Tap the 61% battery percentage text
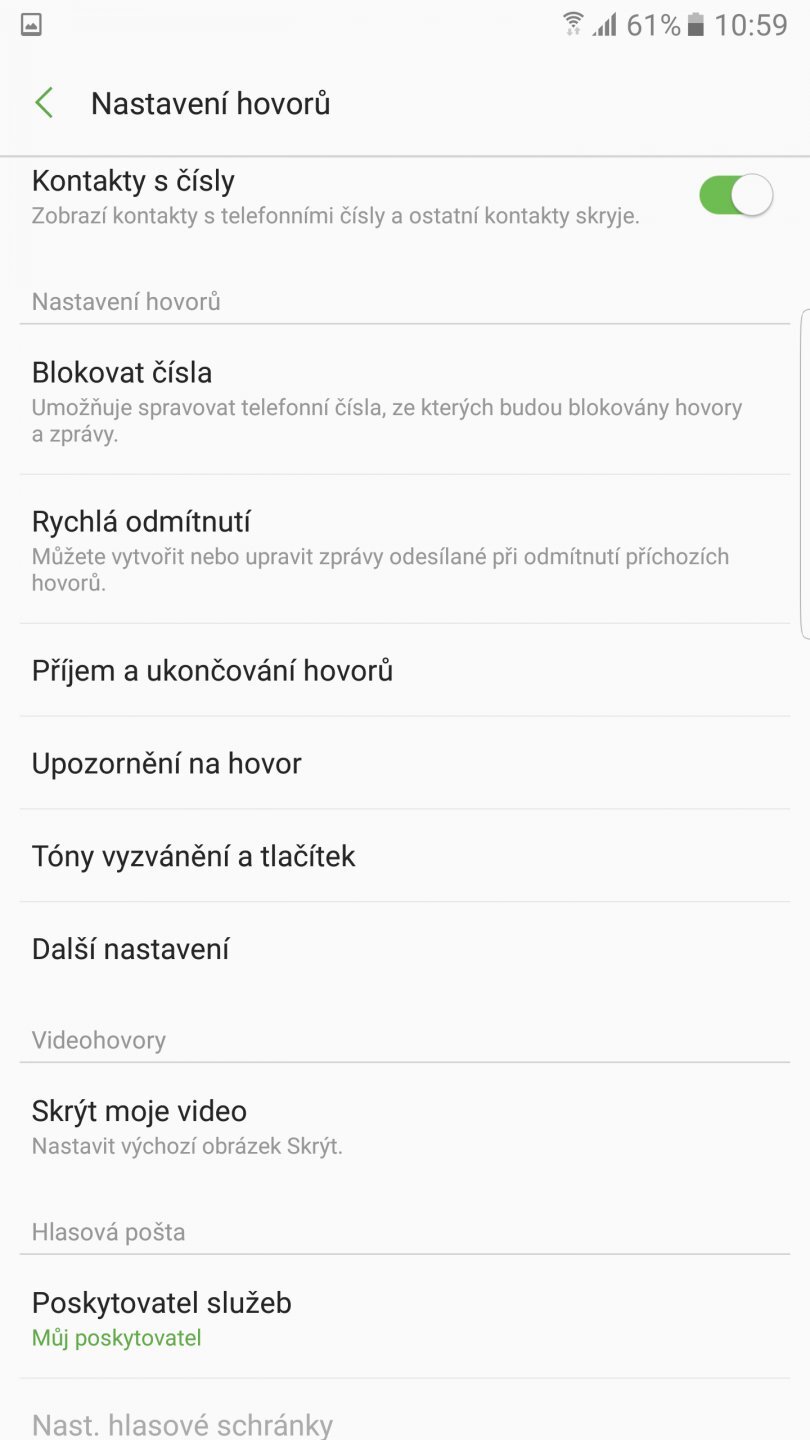Screen dimensions: 810x1440 click(652, 24)
